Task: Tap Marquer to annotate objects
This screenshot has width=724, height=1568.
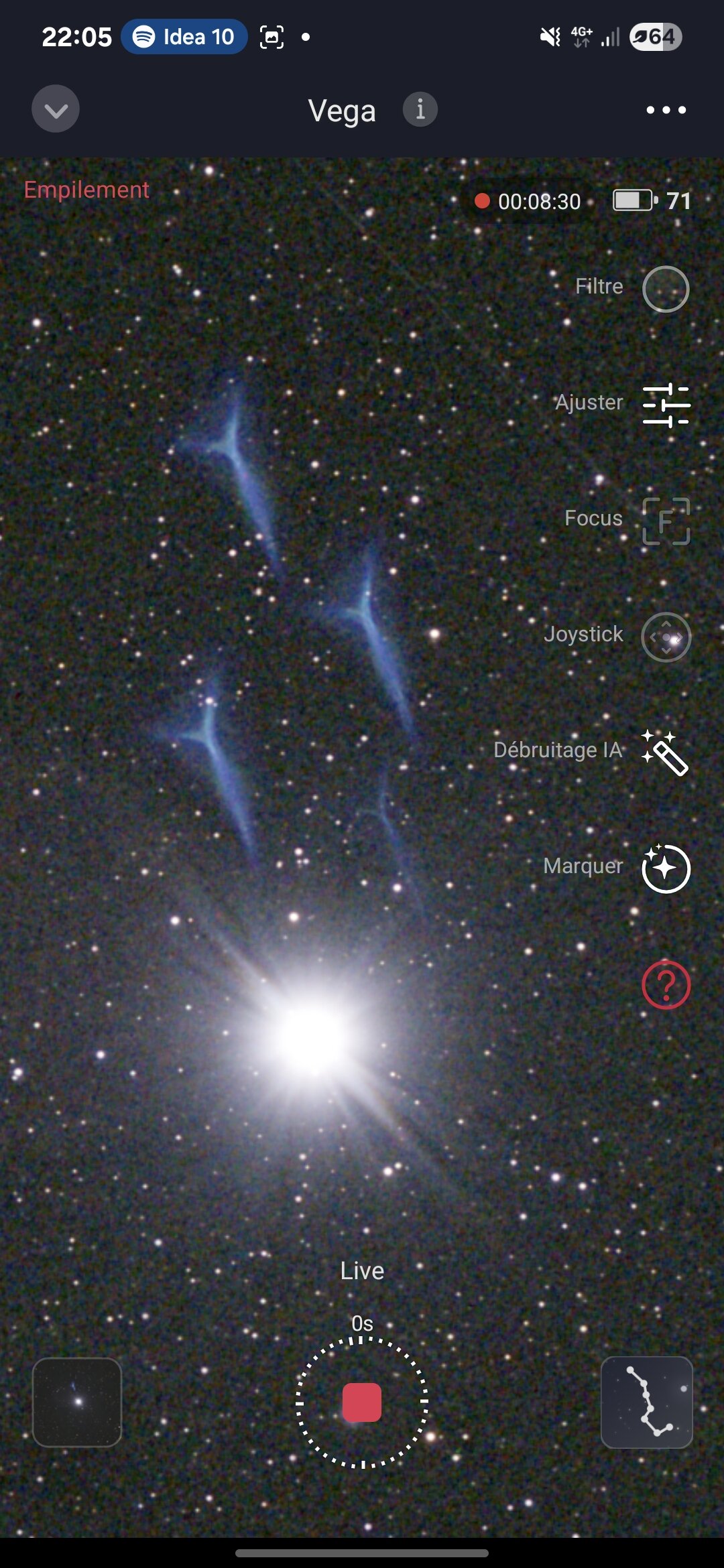Action: pos(666,868)
